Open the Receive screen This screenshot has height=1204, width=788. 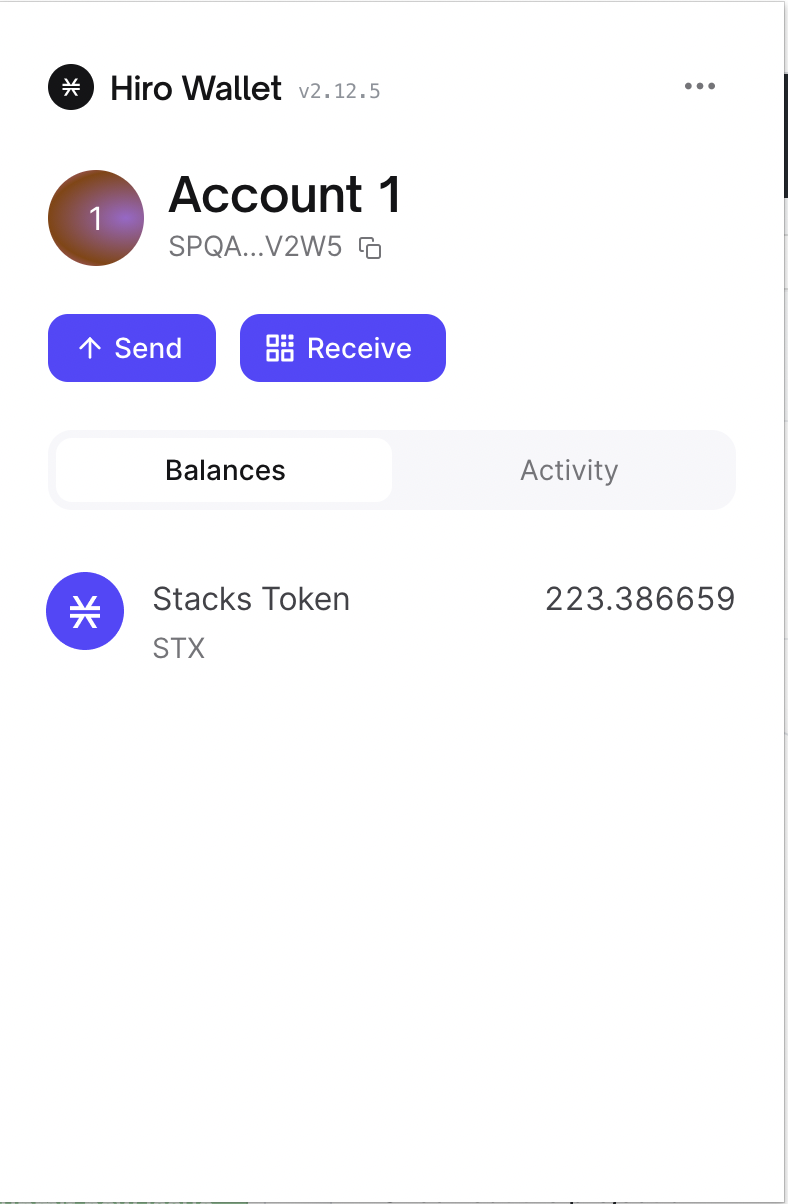(342, 348)
